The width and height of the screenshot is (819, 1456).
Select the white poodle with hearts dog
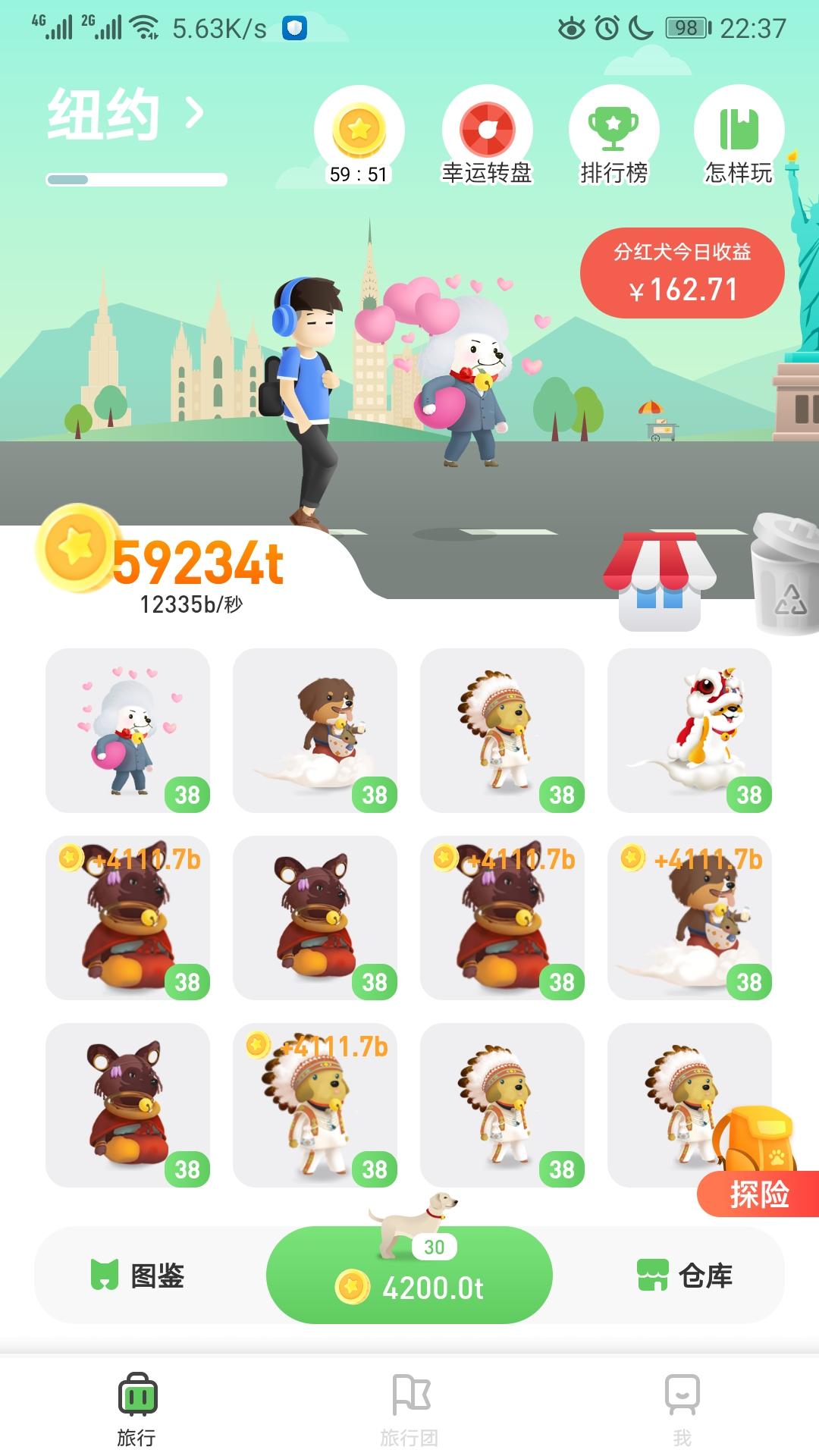tap(127, 730)
